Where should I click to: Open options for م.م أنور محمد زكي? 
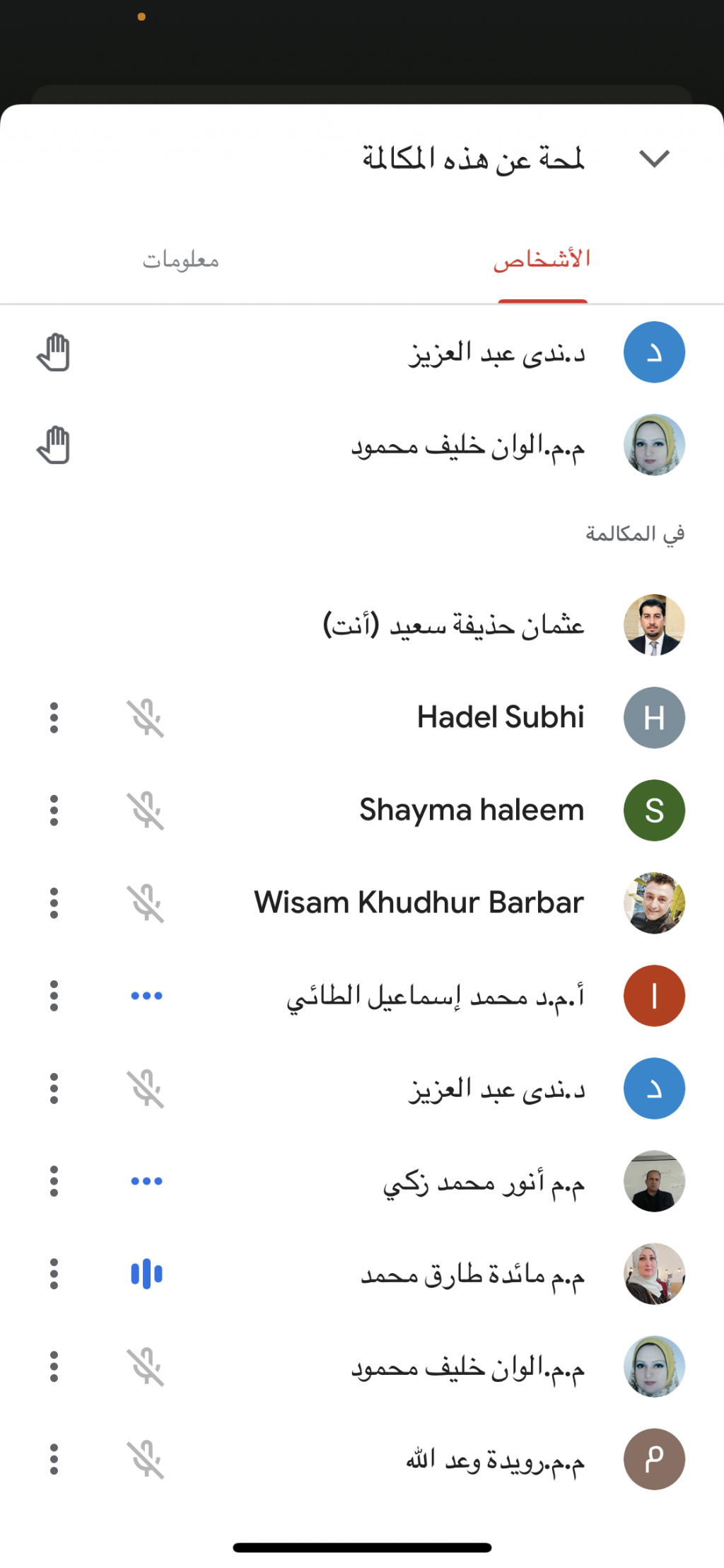[54, 1181]
